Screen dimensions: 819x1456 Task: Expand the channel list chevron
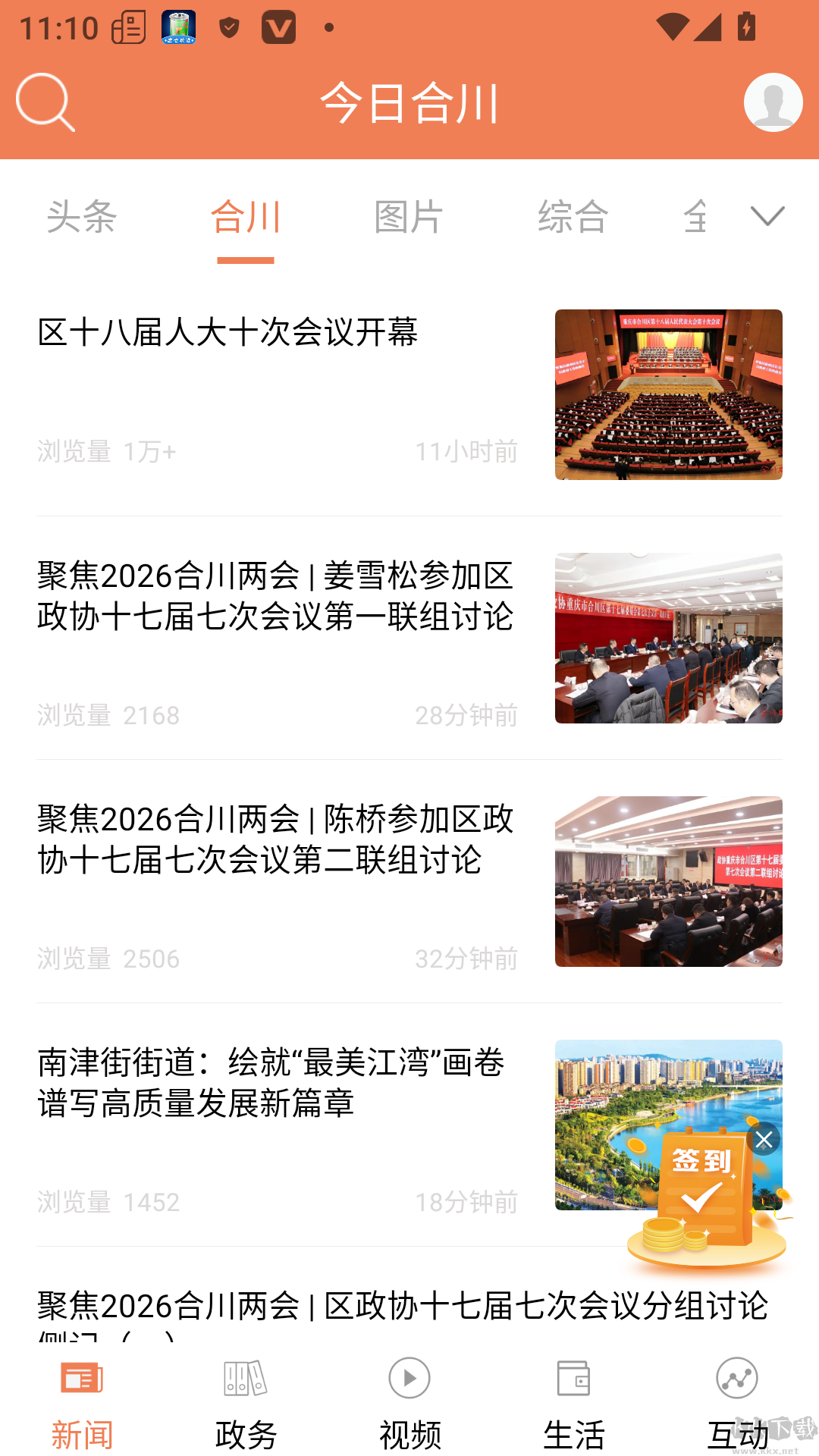point(767,217)
